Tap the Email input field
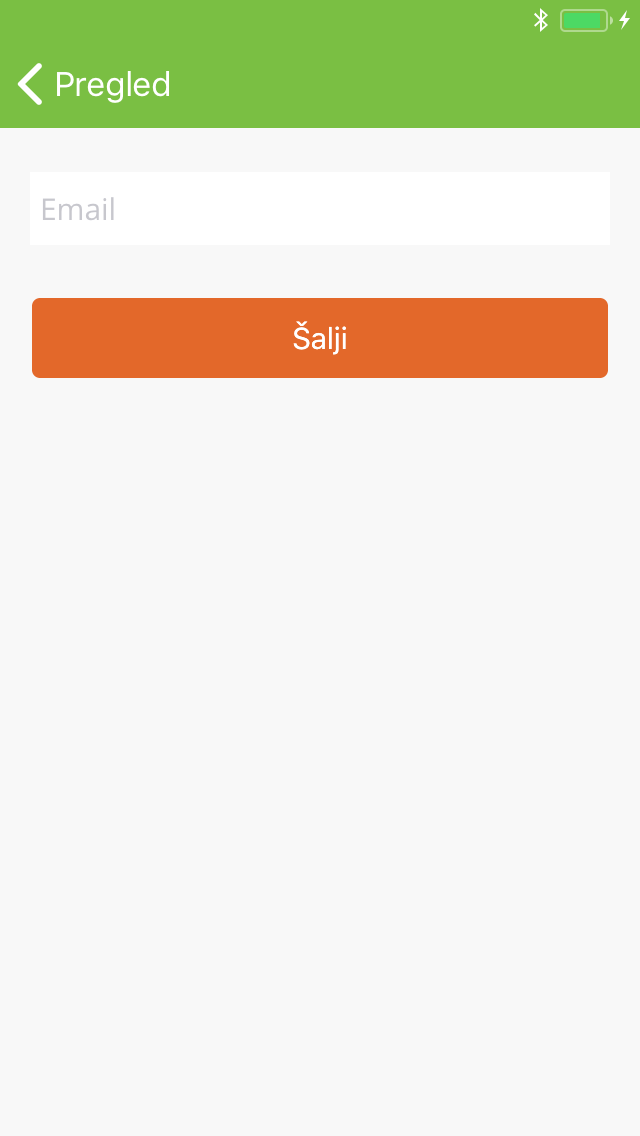640x1136 pixels. (320, 209)
